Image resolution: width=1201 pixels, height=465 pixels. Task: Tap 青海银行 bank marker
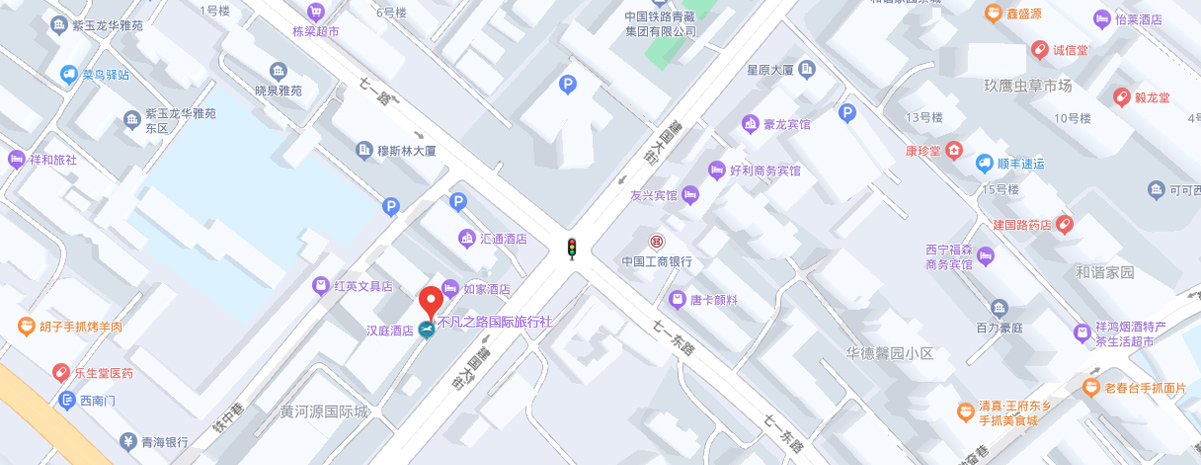pyautogui.click(x=128, y=441)
